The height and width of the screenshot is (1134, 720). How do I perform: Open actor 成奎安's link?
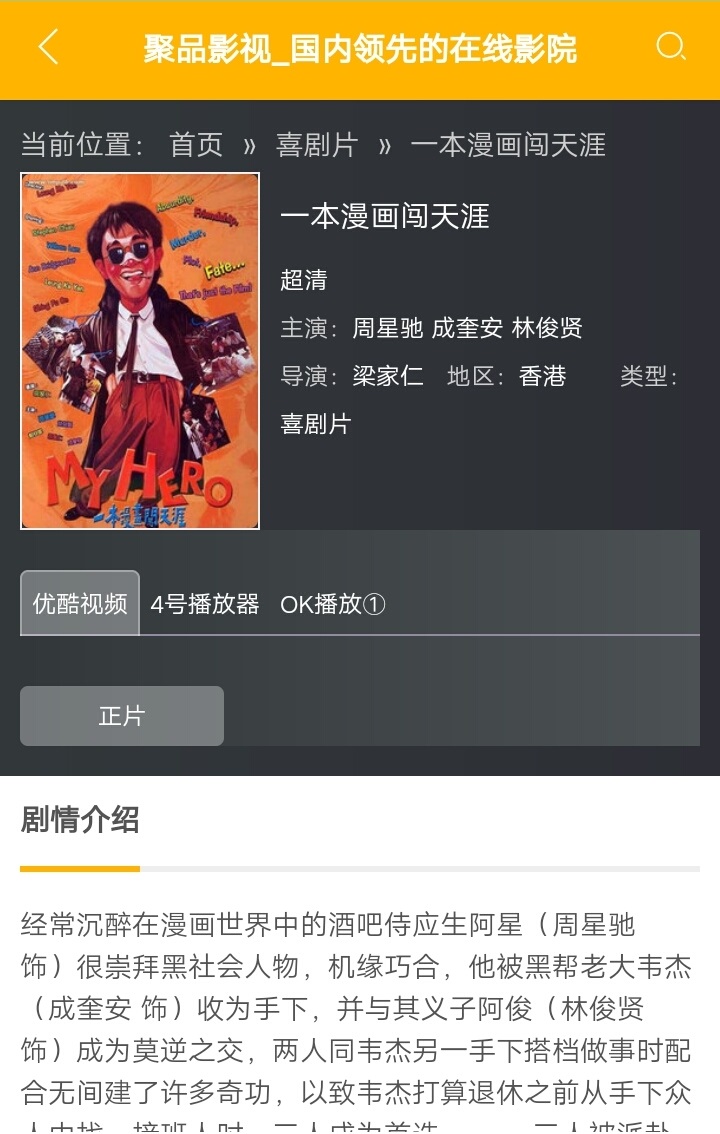(467, 328)
